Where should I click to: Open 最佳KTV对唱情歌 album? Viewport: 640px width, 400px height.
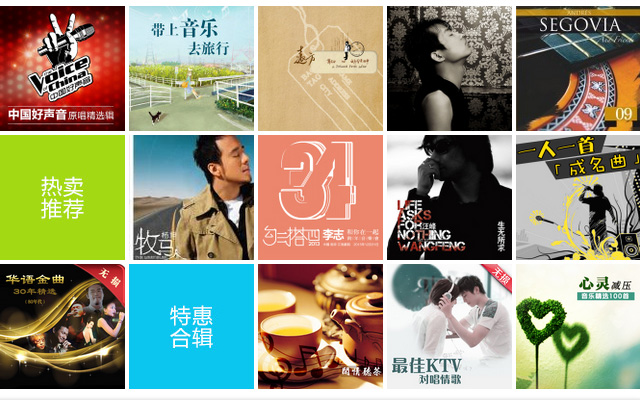(449, 326)
